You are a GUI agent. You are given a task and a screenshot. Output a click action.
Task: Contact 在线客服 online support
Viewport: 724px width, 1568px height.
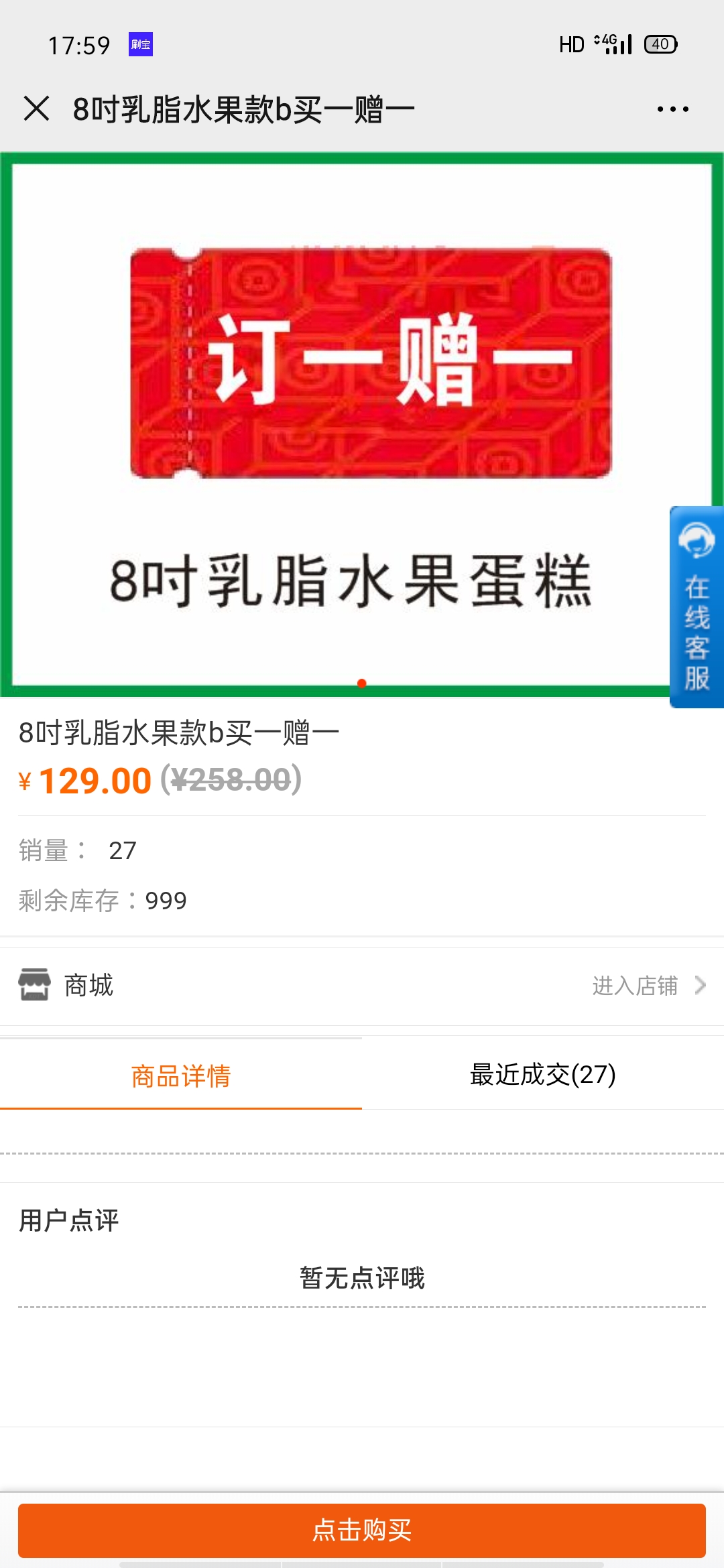(x=697, y=607)
